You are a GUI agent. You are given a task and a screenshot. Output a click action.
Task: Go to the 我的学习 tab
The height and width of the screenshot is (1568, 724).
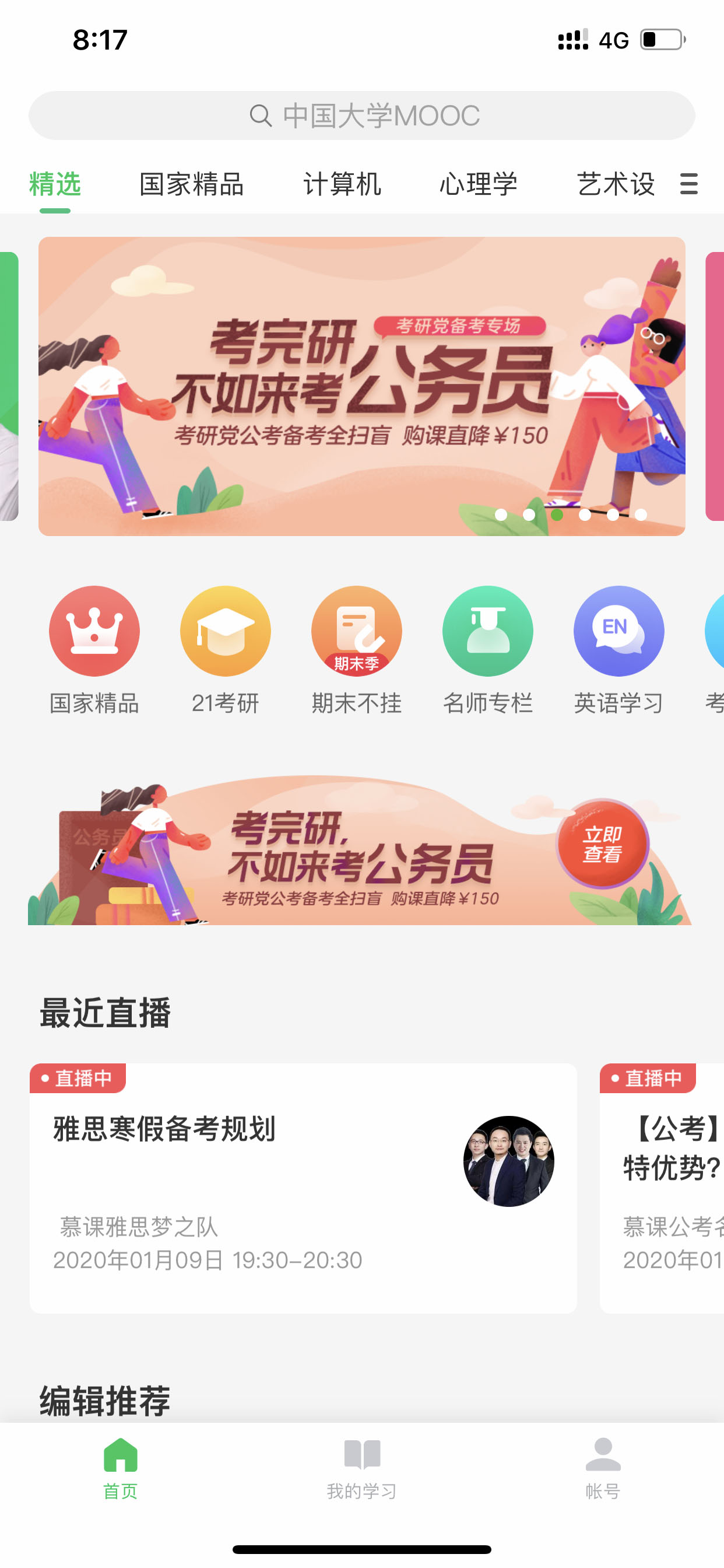pyautogui.click(x=362, y=1469)
